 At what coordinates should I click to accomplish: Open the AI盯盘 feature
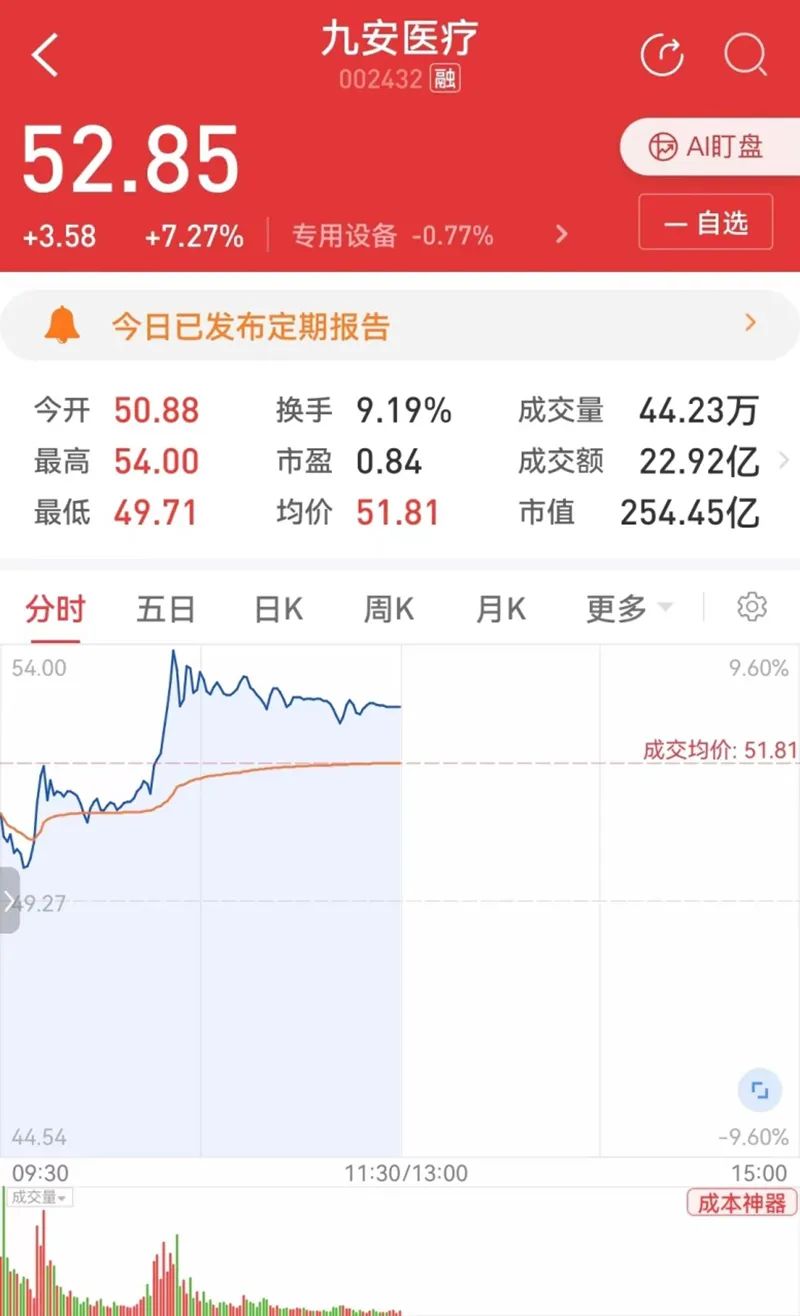tap(708, 147)
